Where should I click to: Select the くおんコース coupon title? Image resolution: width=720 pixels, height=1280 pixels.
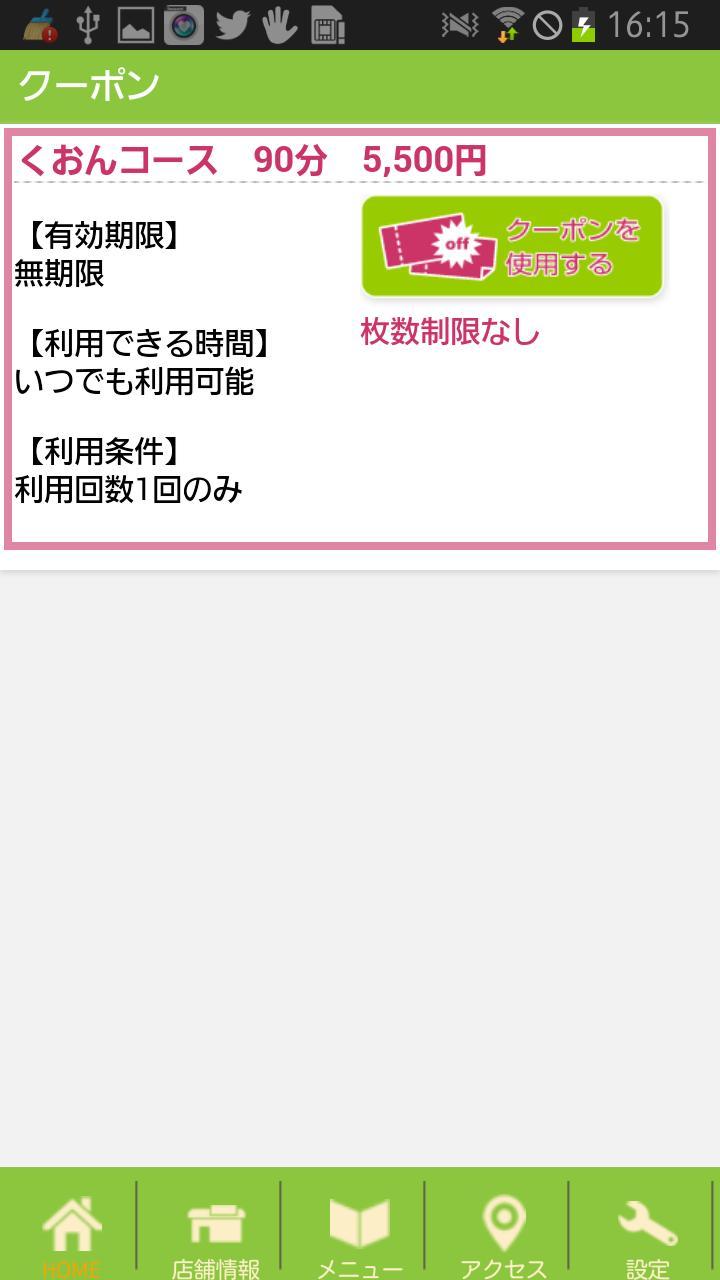coord(250,158)
